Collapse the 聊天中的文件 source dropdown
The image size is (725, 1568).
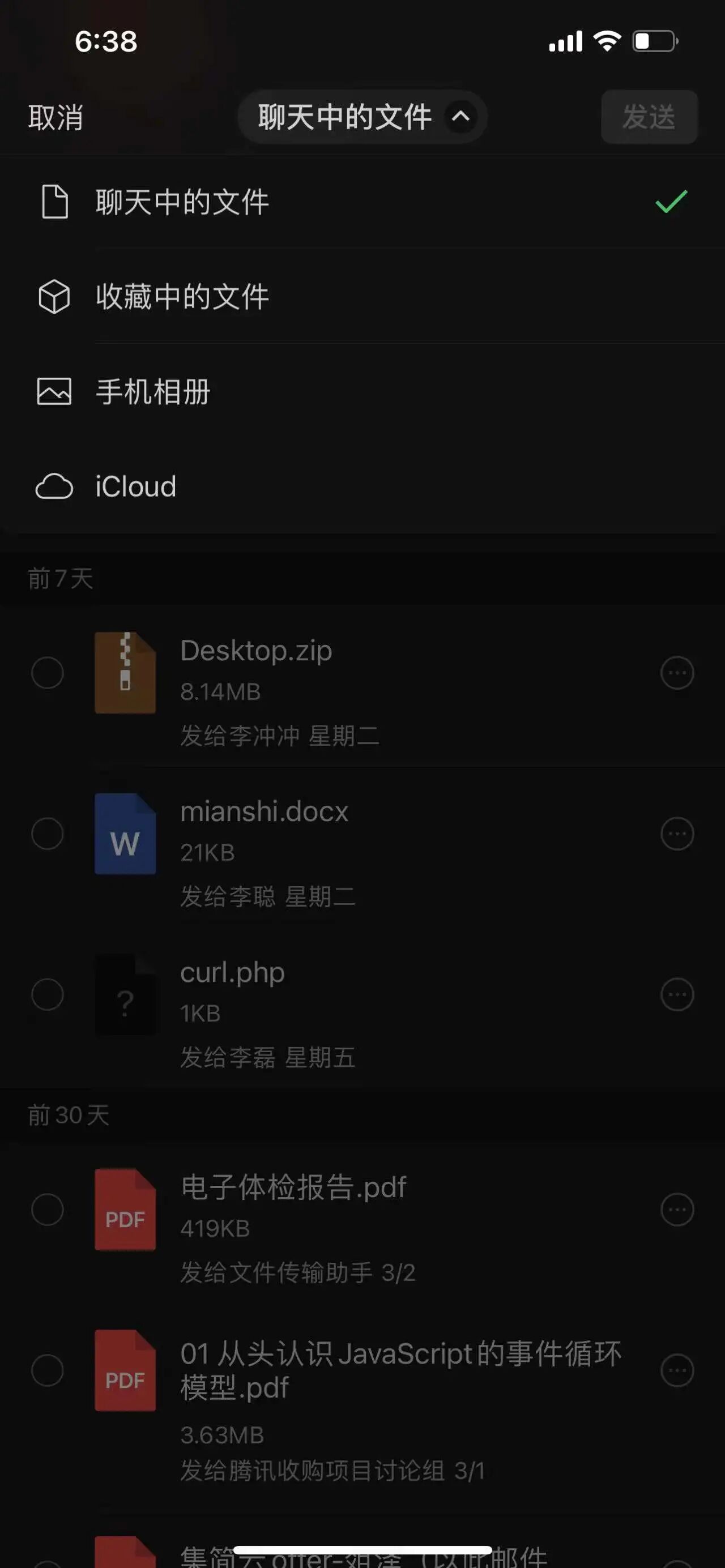362,117
